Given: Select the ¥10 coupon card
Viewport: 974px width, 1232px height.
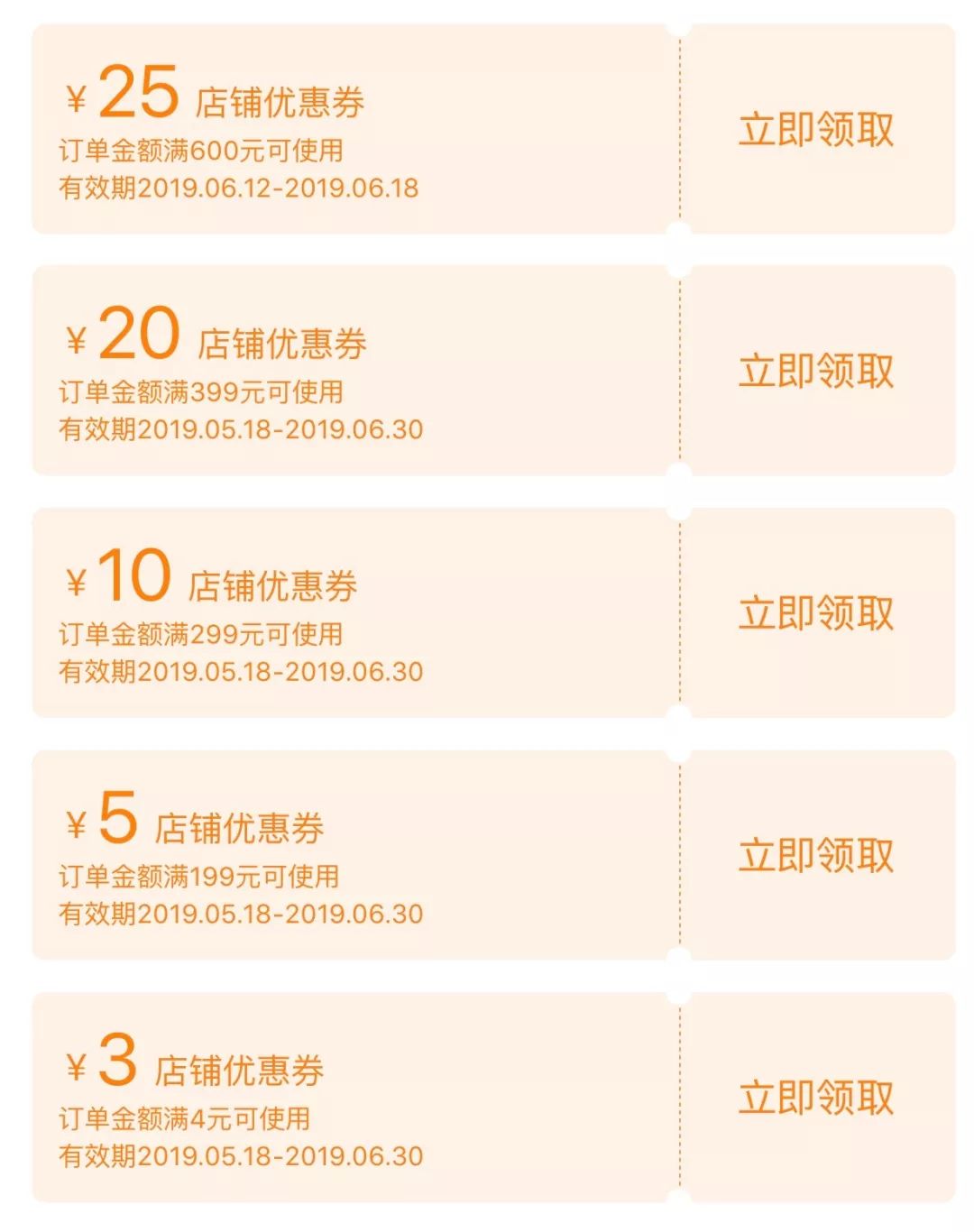Looking at the screenshot, I should pos(352,611).
